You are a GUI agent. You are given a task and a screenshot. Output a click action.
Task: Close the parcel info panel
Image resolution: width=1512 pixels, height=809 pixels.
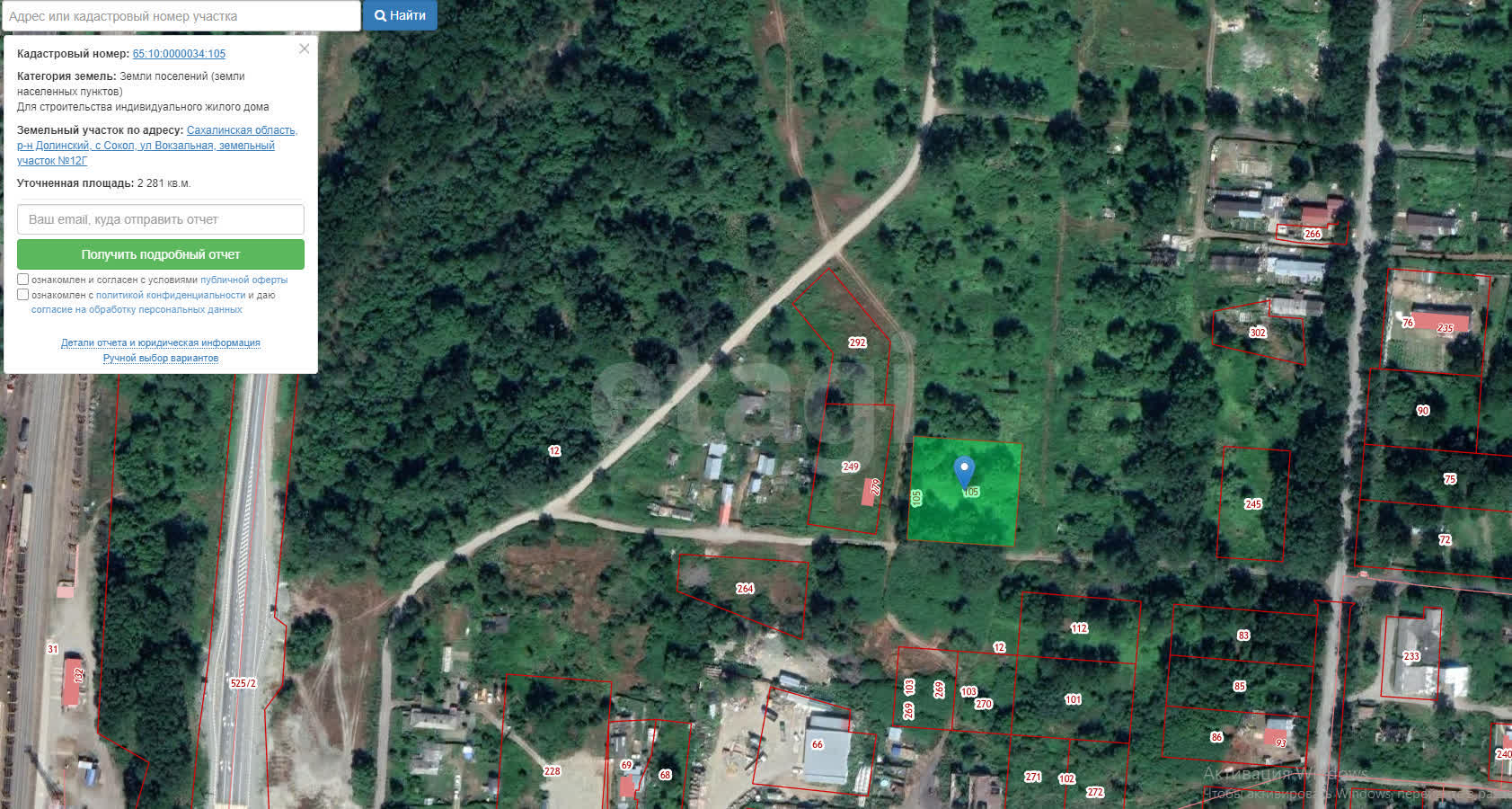(x=305, y=49)
